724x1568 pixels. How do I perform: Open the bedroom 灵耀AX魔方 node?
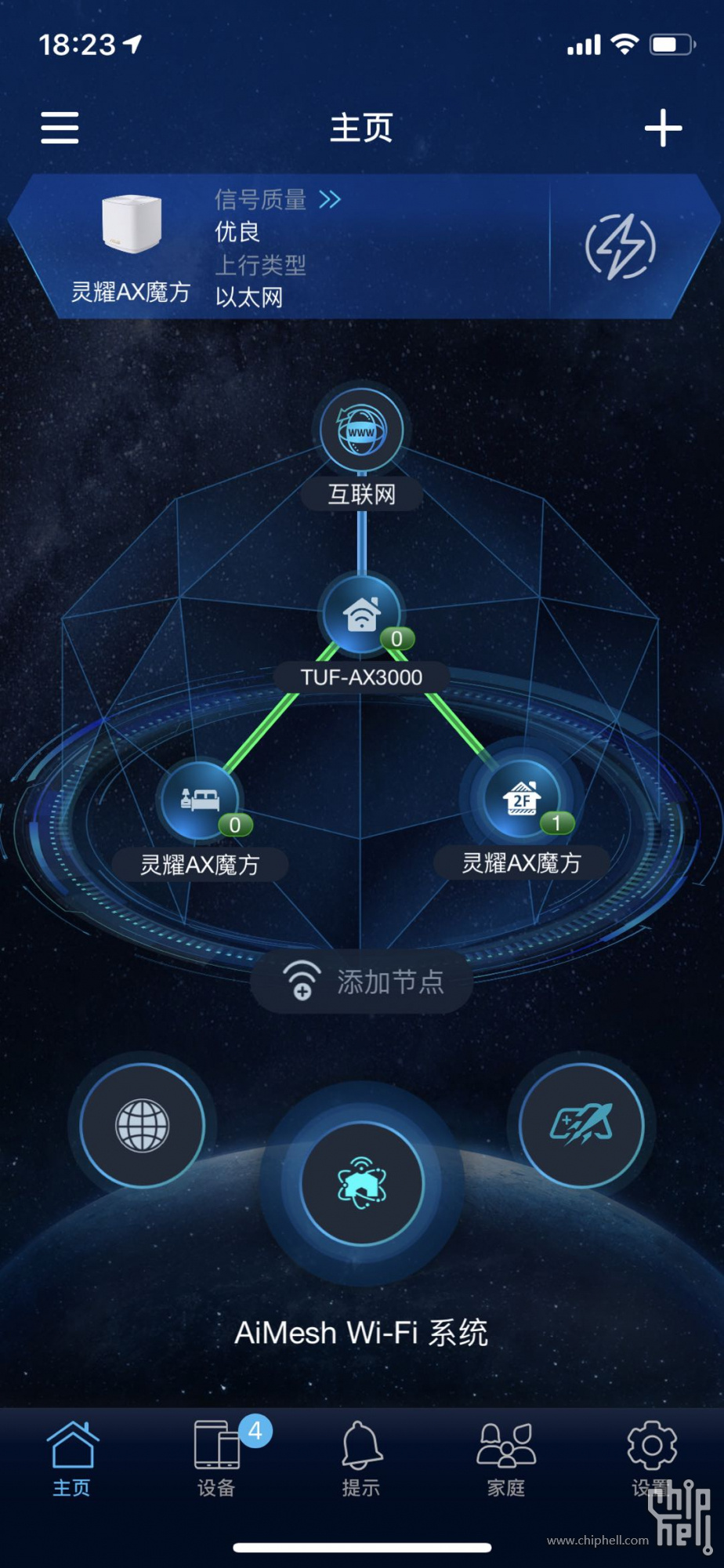(x=200, y=800)
